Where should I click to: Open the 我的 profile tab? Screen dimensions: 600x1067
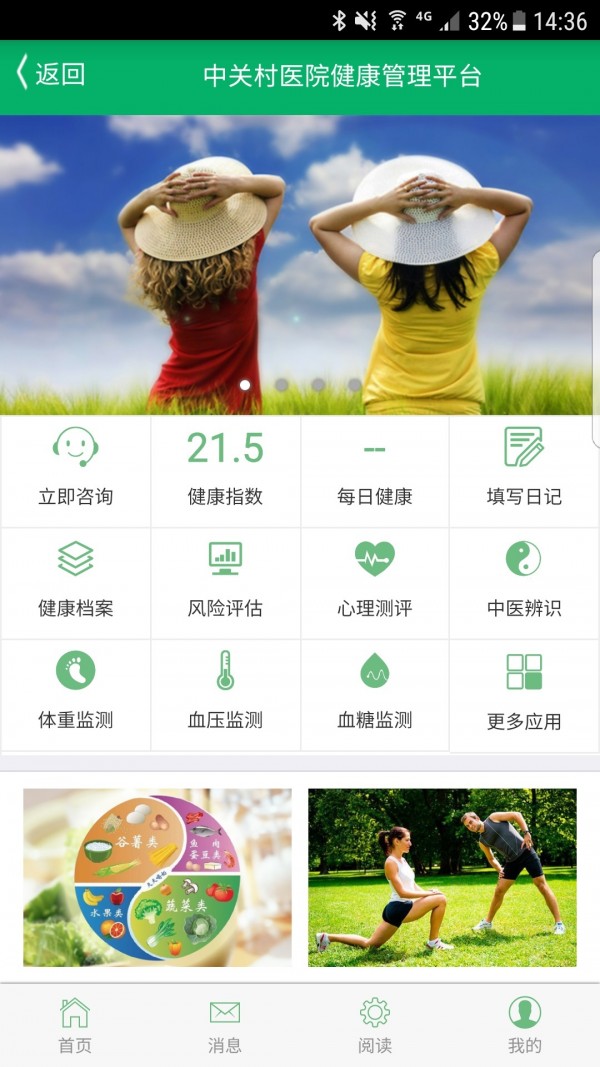pyautogui.click(x=524, y=1026)
